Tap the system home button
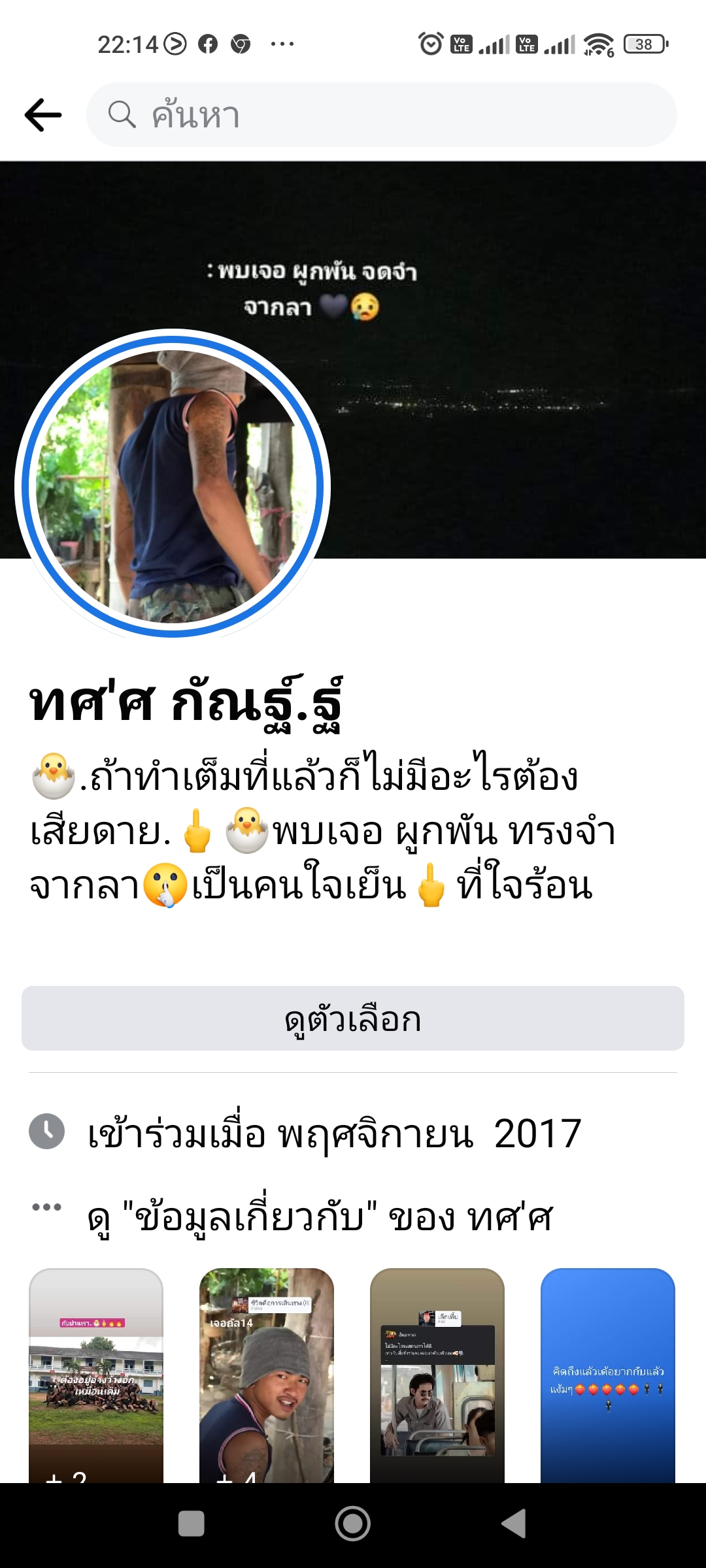 pyautogui.click(x=353, y=1524)
